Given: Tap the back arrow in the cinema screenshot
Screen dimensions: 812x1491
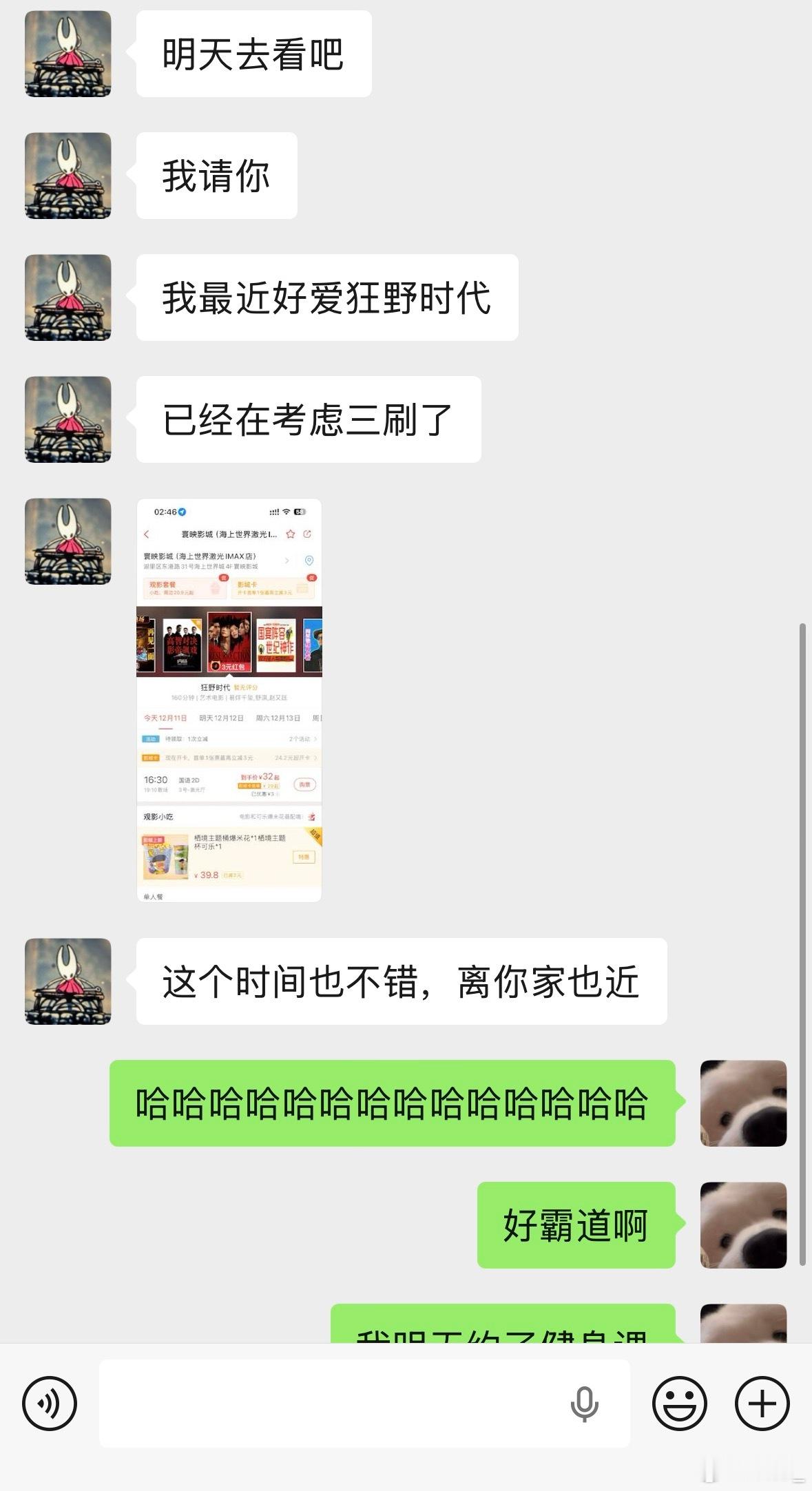Looking at the screenshot, I should pyautogui.click(x=147, y=534).
